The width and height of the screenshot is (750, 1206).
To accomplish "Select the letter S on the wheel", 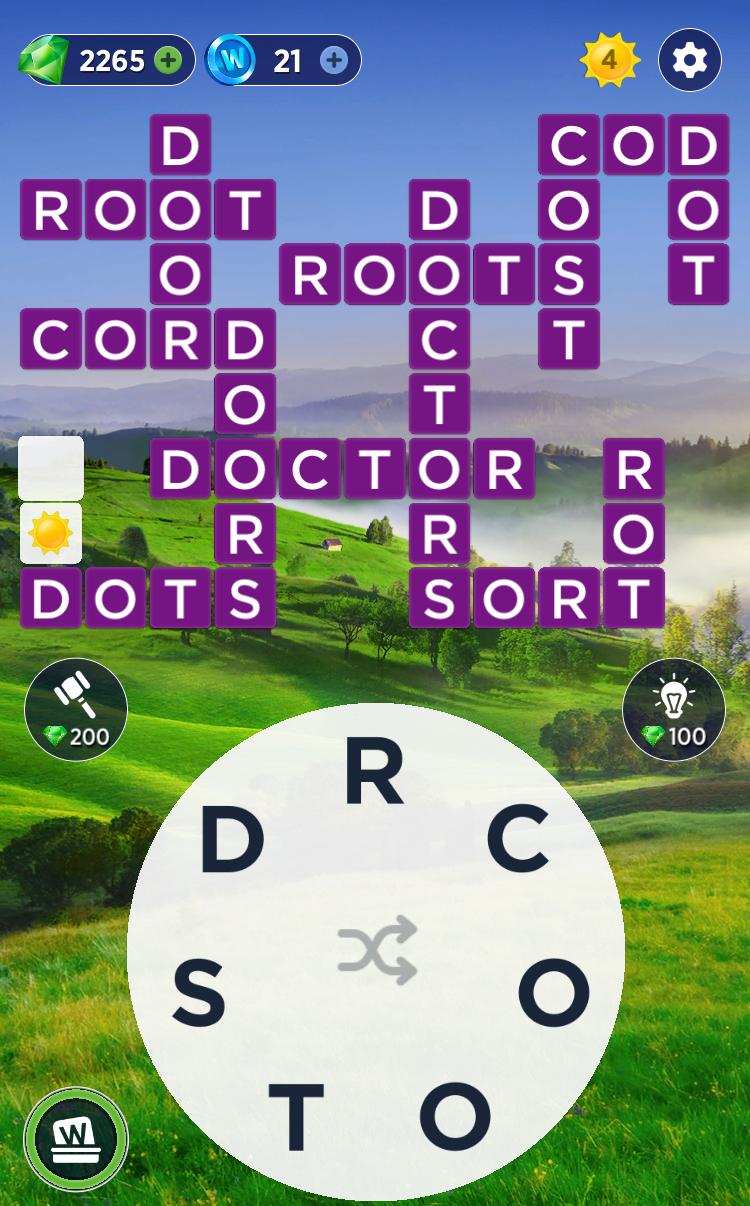I will pyautogui.click(x=198, y=996).
